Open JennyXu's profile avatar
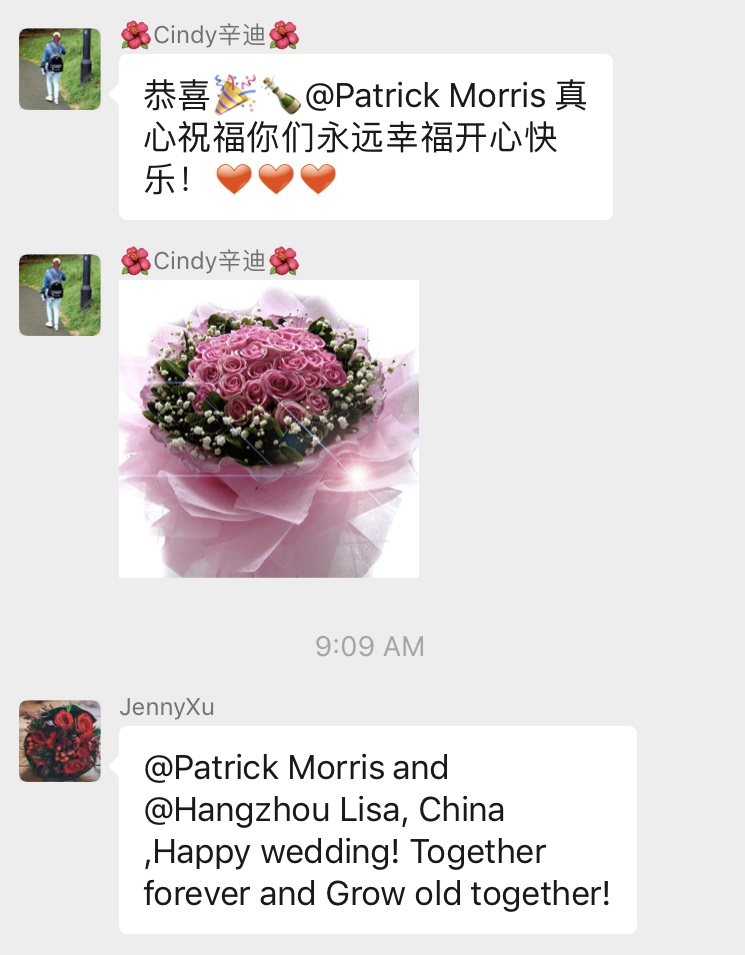The height and width of the screenshot is (955, 745). [x=60, y=741]
